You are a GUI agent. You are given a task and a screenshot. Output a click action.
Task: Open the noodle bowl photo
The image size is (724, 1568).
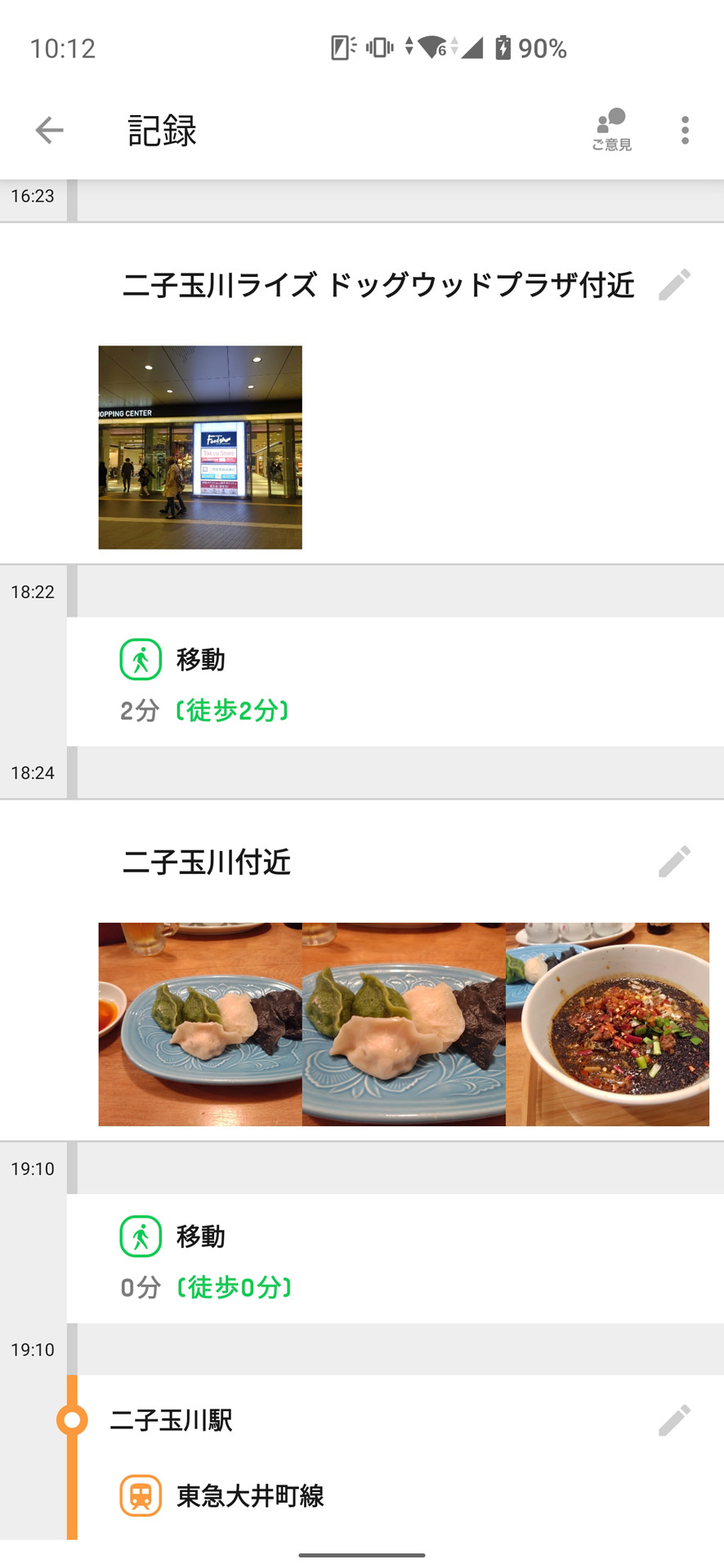607,1024
